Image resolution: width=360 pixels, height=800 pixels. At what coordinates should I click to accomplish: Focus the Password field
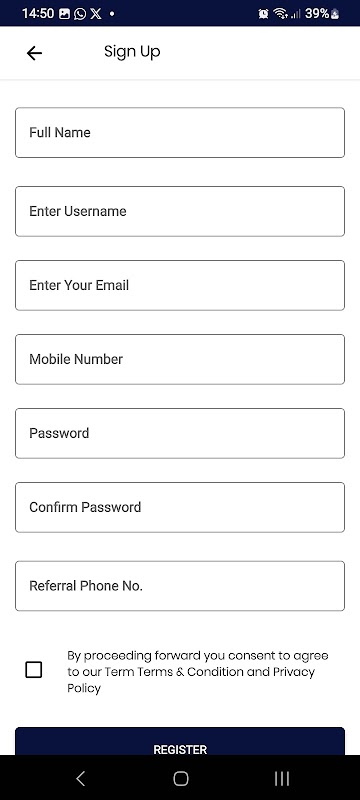(180, 433)
